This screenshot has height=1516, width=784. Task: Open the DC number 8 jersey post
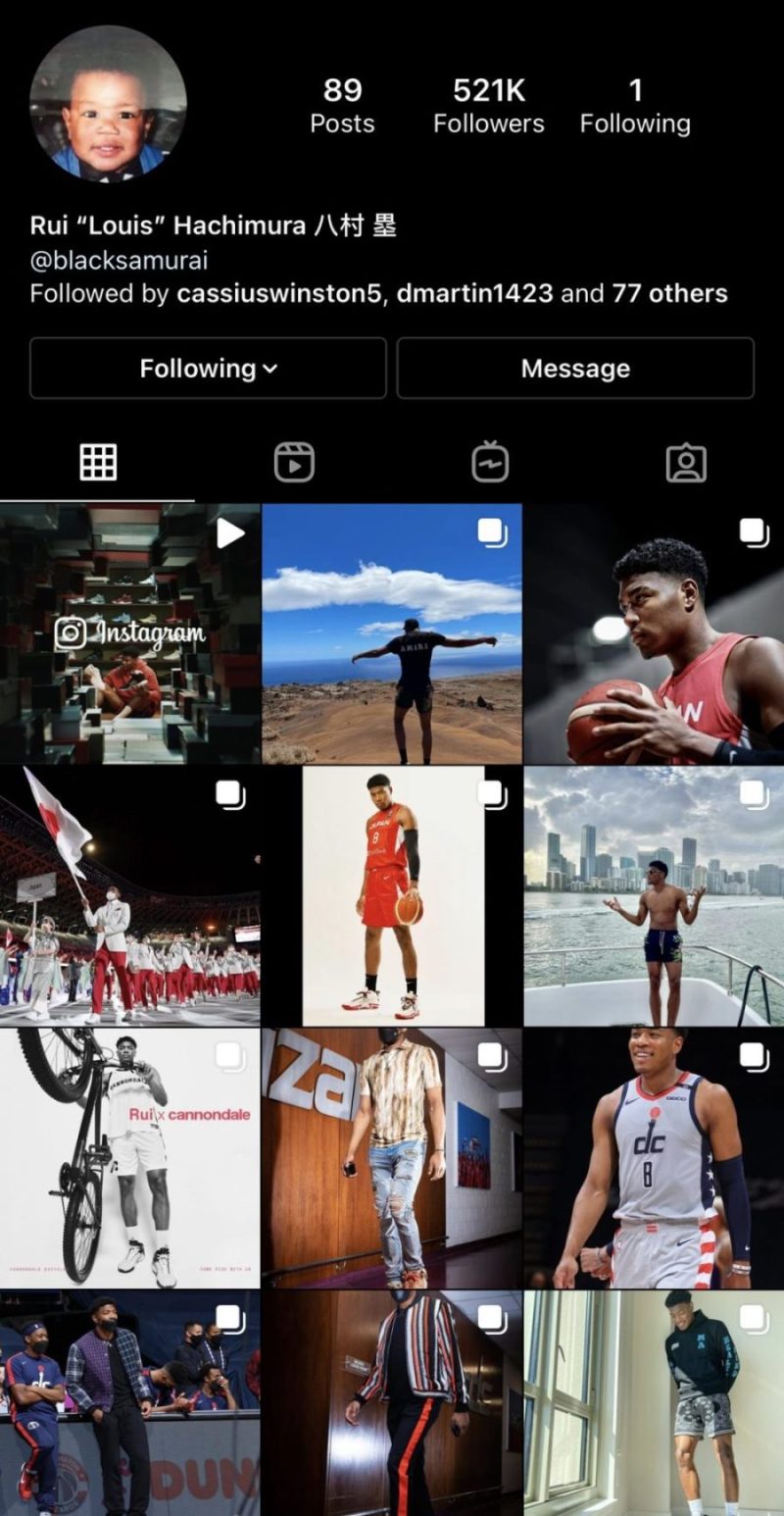tap(654, 1158)
